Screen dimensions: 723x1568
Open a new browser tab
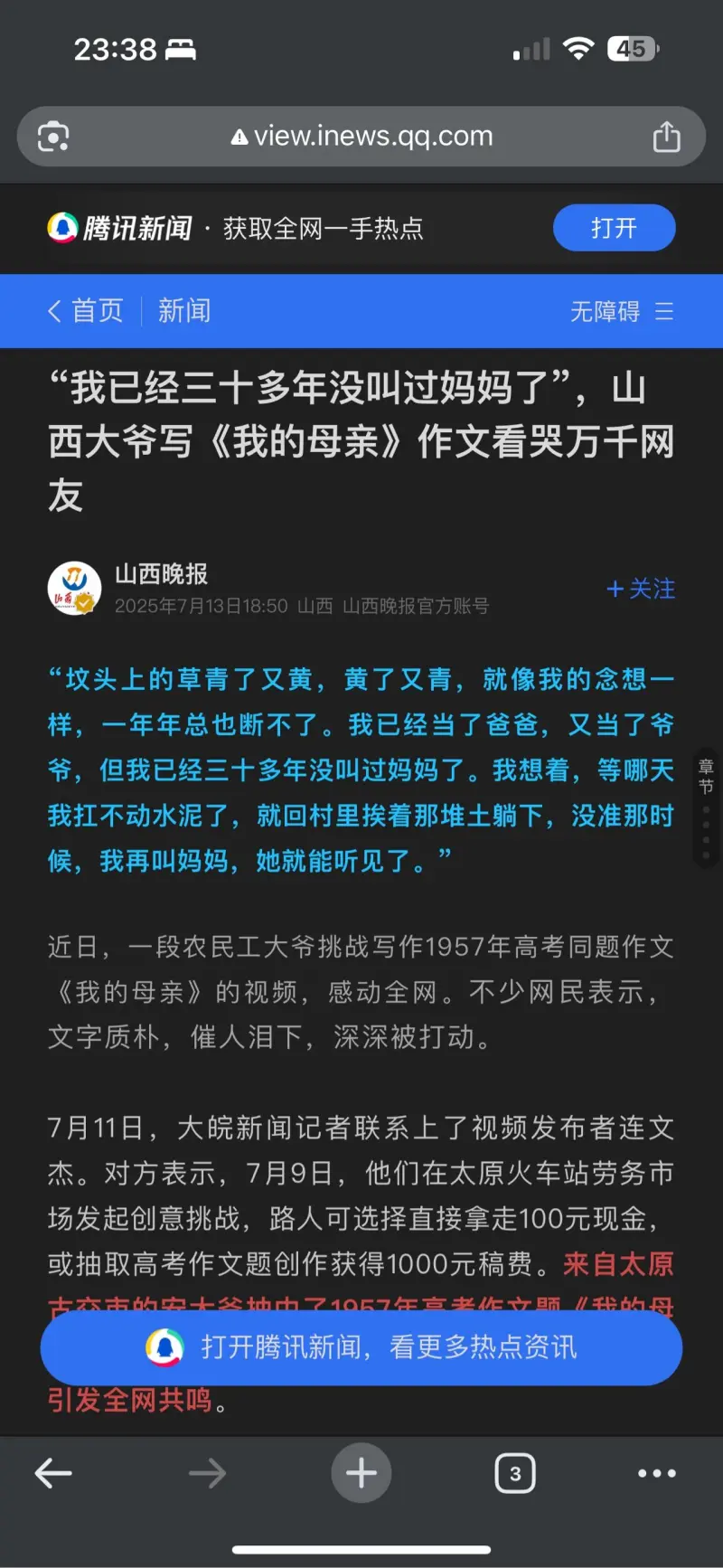(x=361, y=1473)
